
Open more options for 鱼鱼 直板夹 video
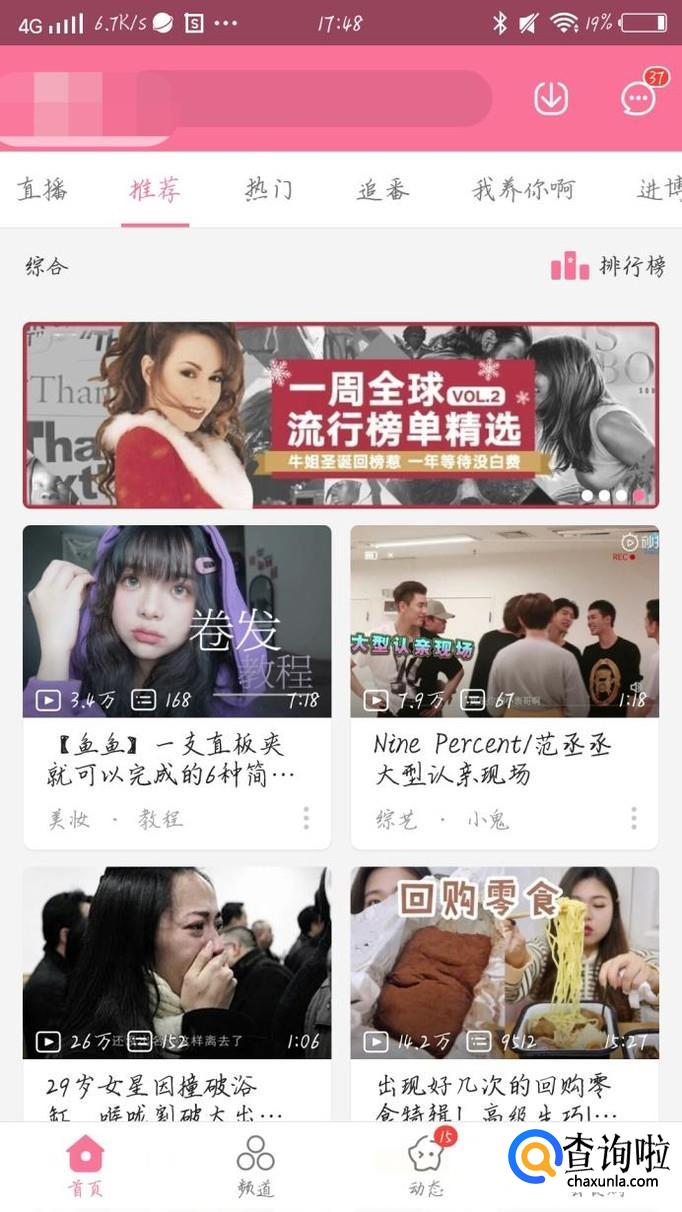306,819
